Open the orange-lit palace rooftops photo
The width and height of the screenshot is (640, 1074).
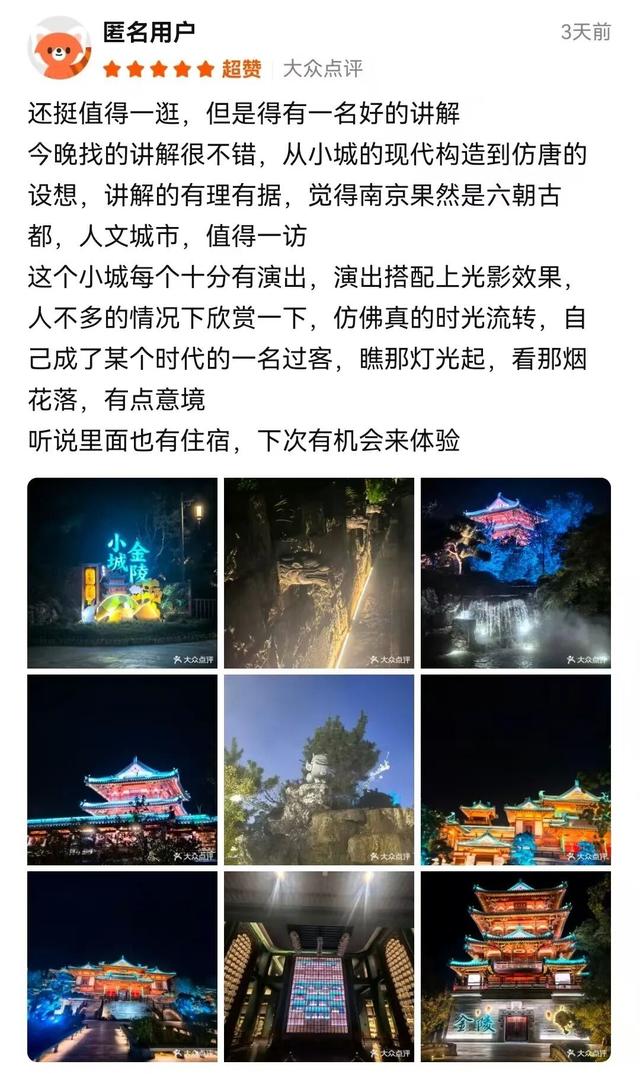click(515, 769)
